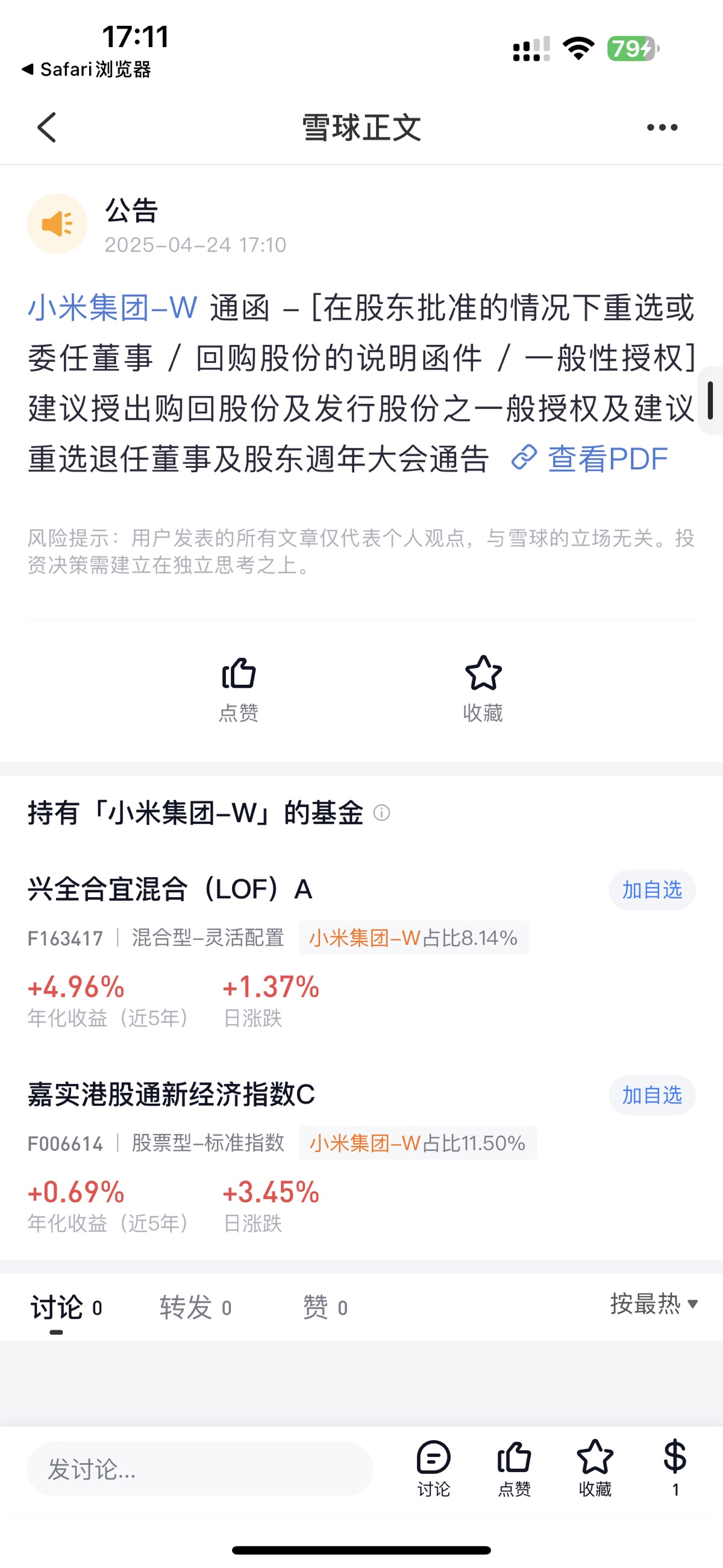The image size is (723, 1568).
Task: Open the 查看PDF link
Action: click(590, 458)
